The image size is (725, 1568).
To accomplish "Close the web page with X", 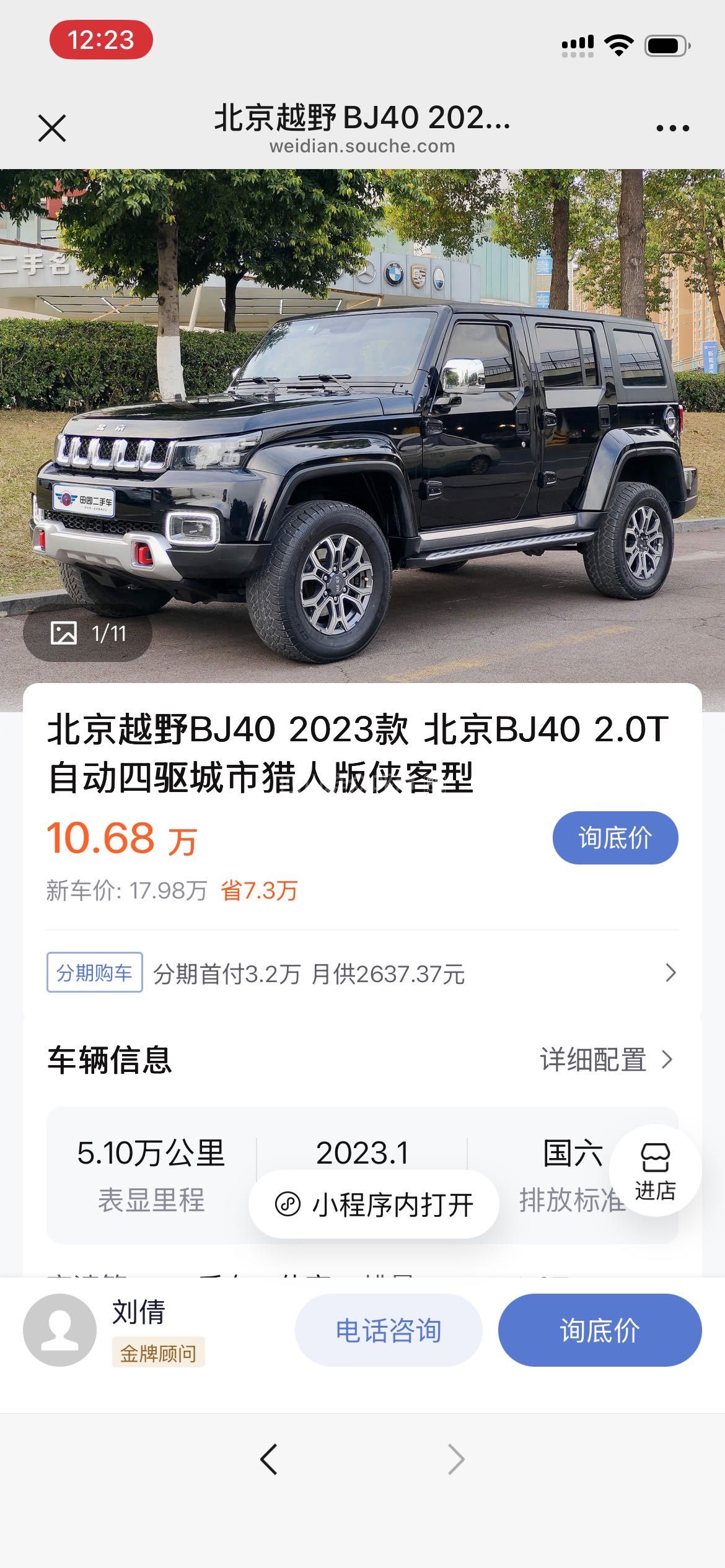I will (x=52, y=128).
